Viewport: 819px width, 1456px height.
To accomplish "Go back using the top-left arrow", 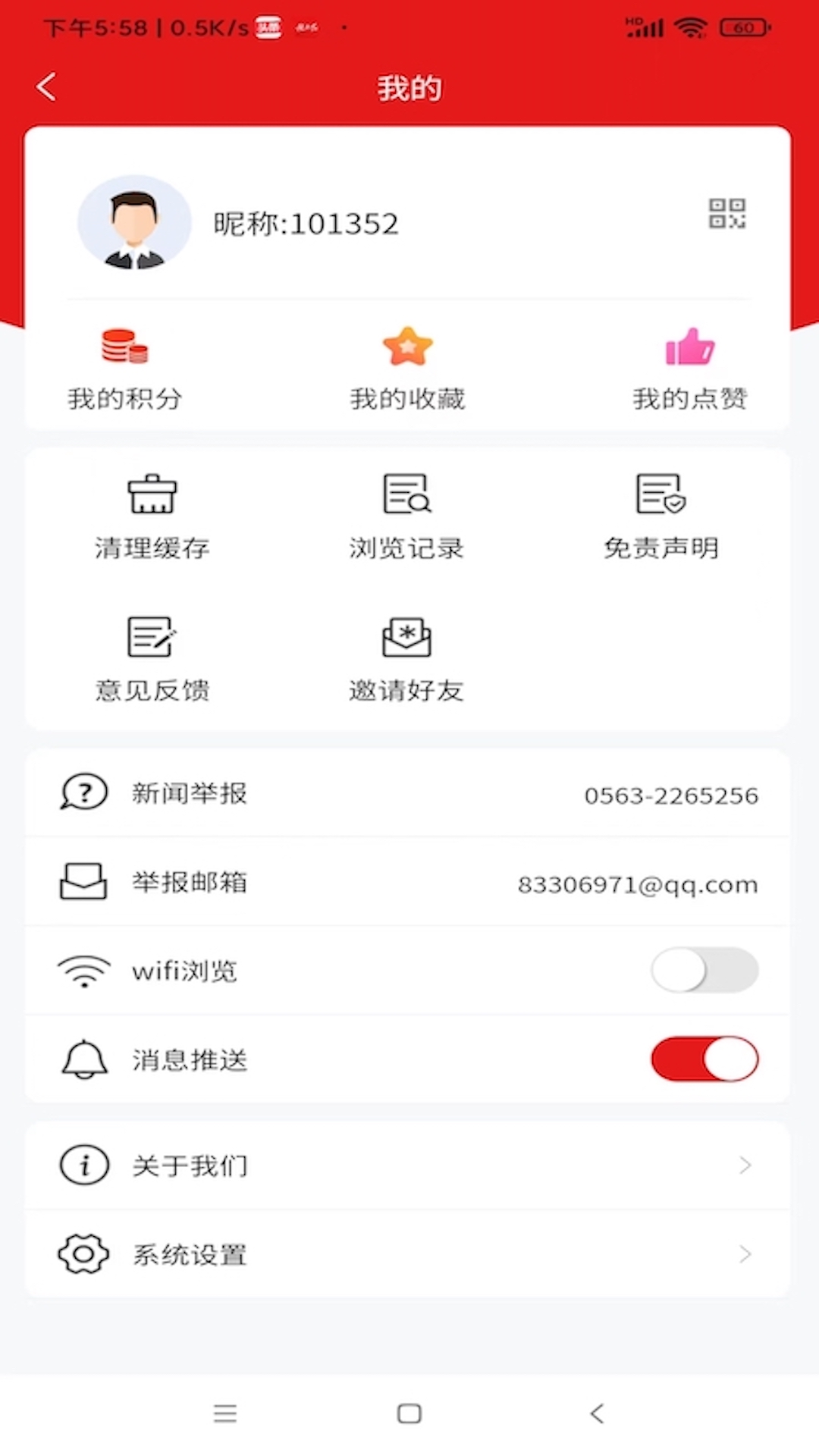I will point(46,87).
